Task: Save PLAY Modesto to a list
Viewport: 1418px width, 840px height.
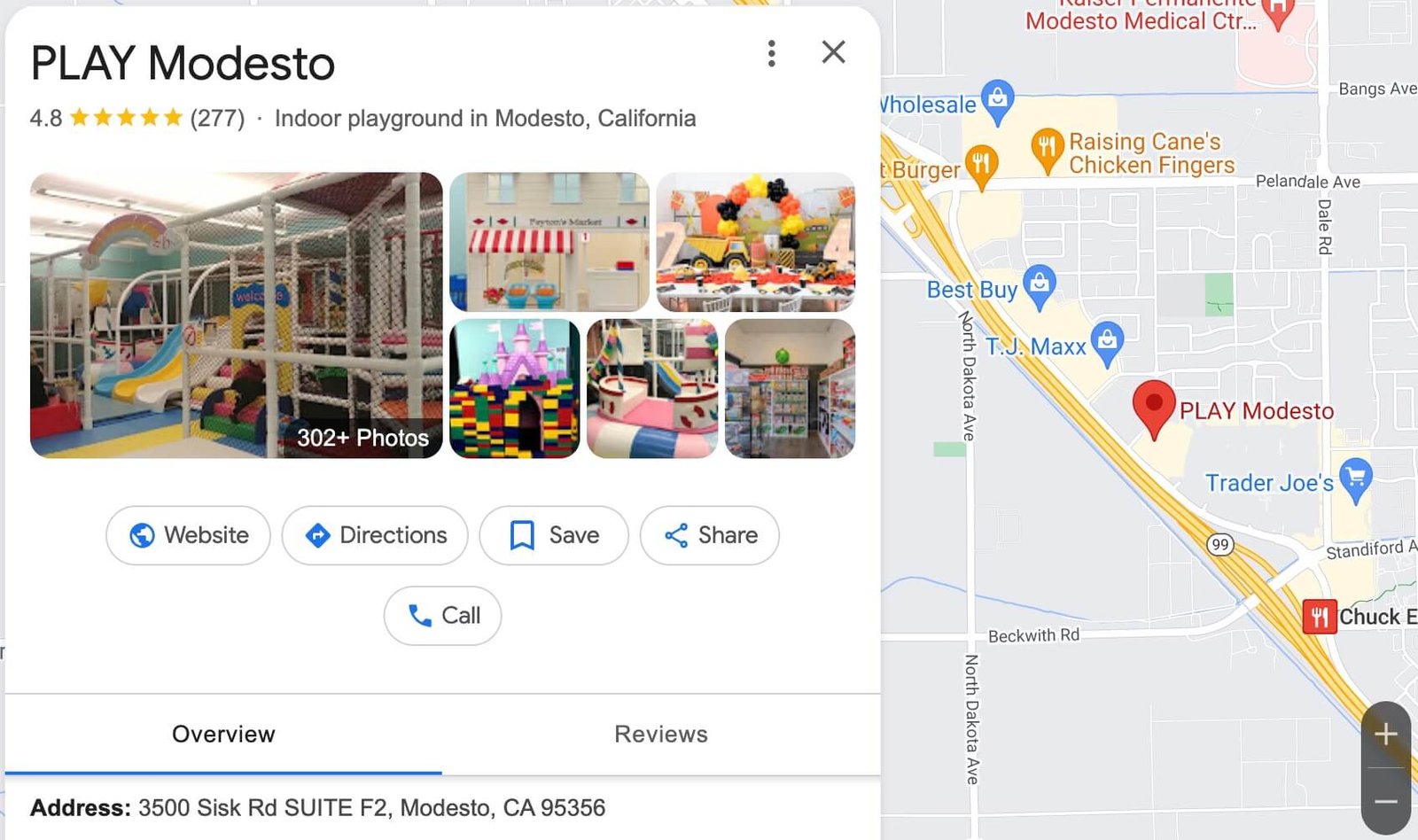Action: [x=554, y=535]
